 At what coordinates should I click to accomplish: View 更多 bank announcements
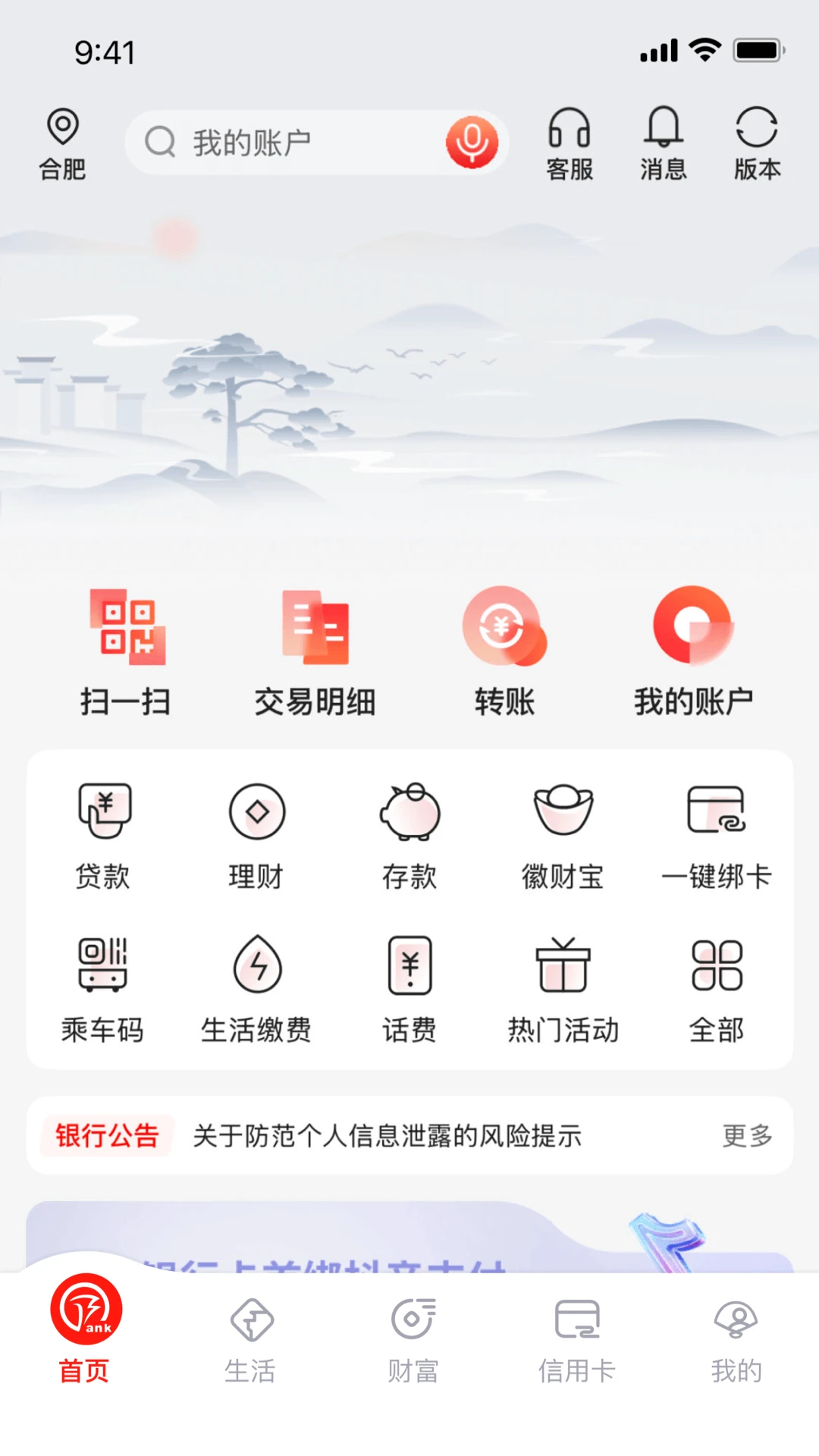pos(747,1136)
